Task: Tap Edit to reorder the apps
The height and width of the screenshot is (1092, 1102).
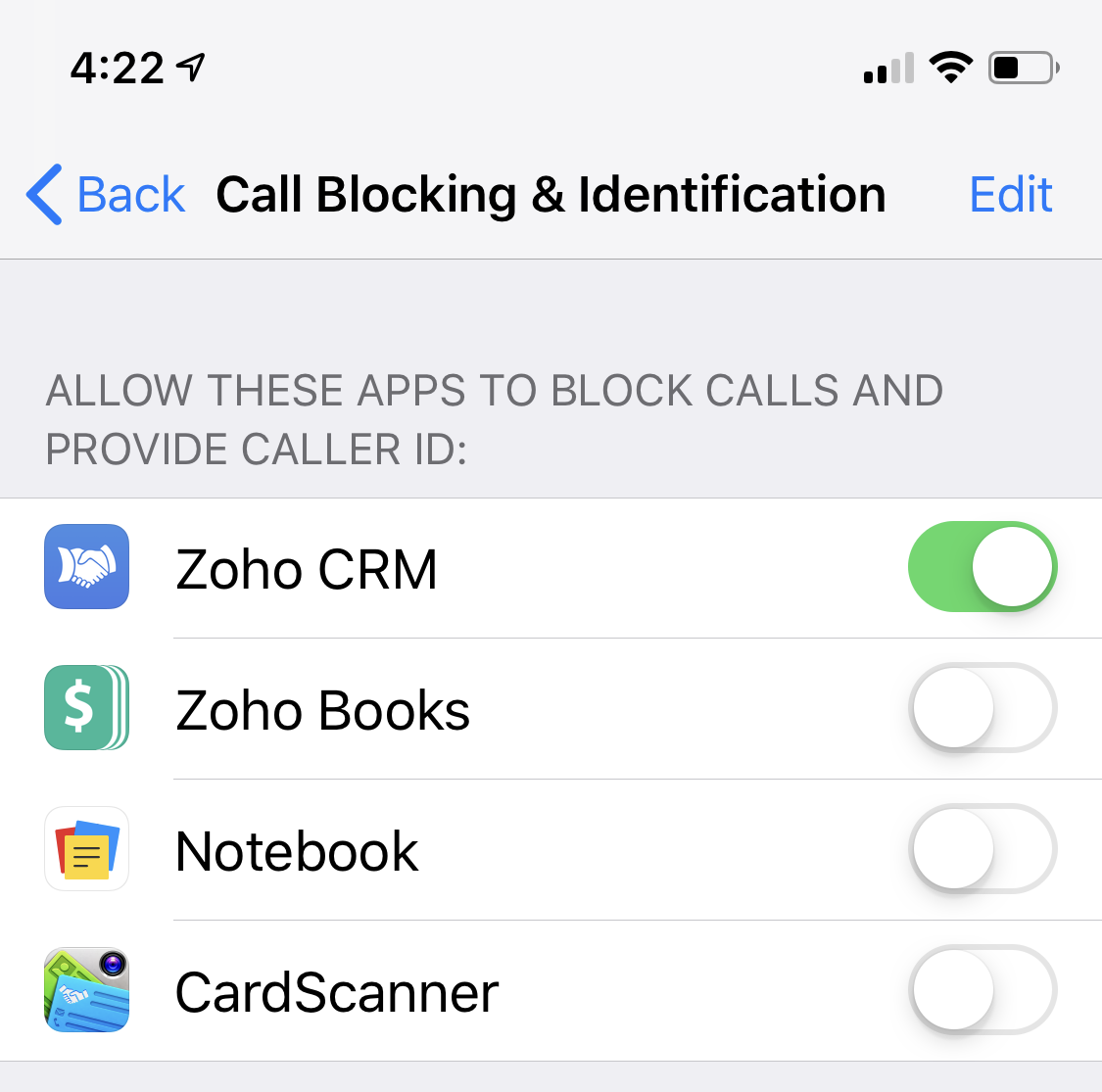Action: (1010, 194)
